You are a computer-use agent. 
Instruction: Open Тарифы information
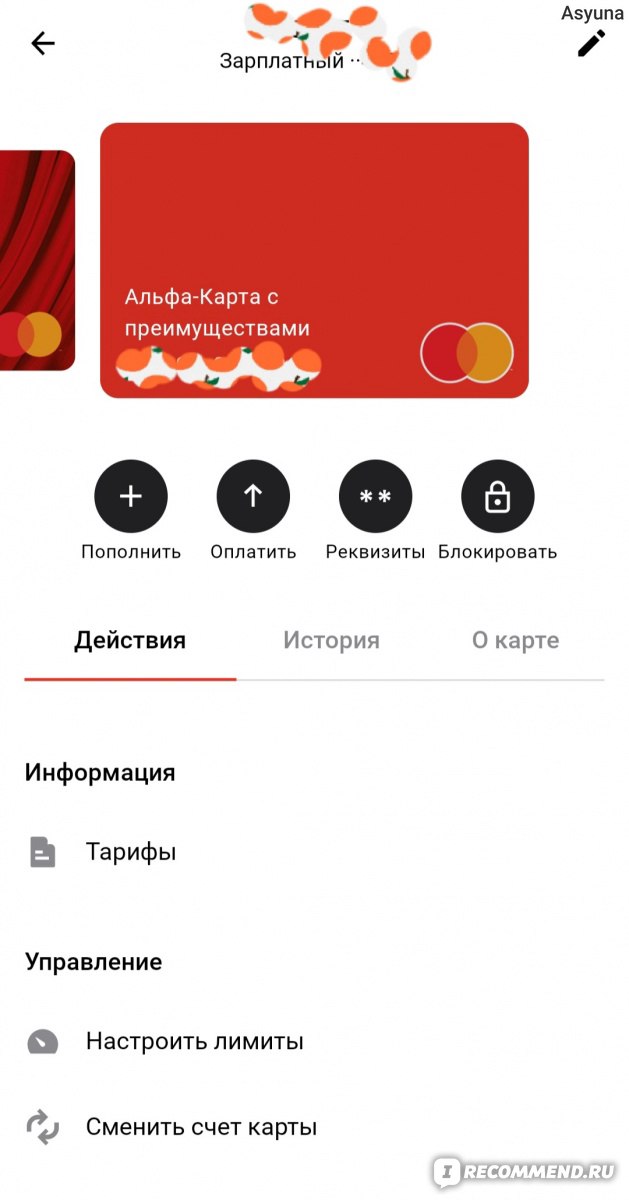point(130,853)
